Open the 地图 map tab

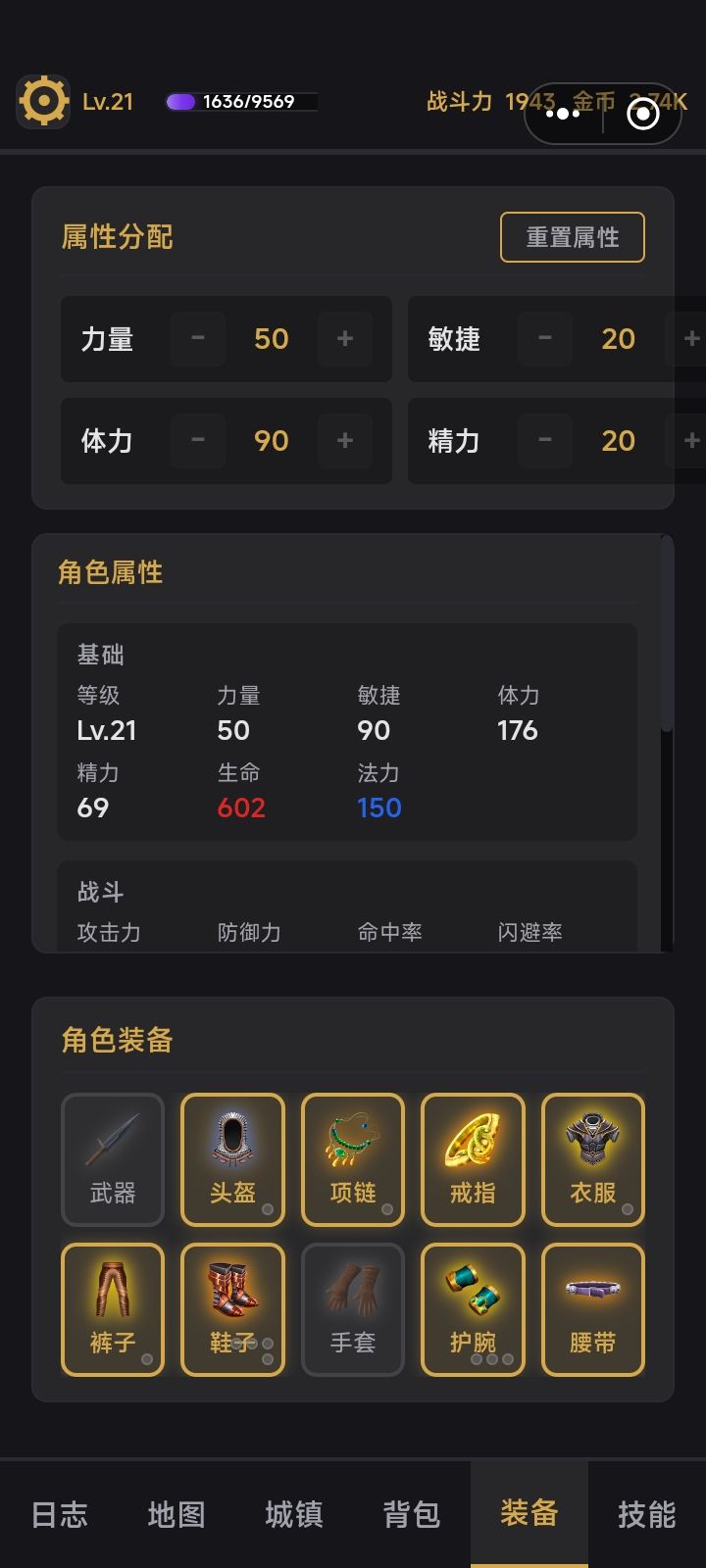(x=176, y=1514)
